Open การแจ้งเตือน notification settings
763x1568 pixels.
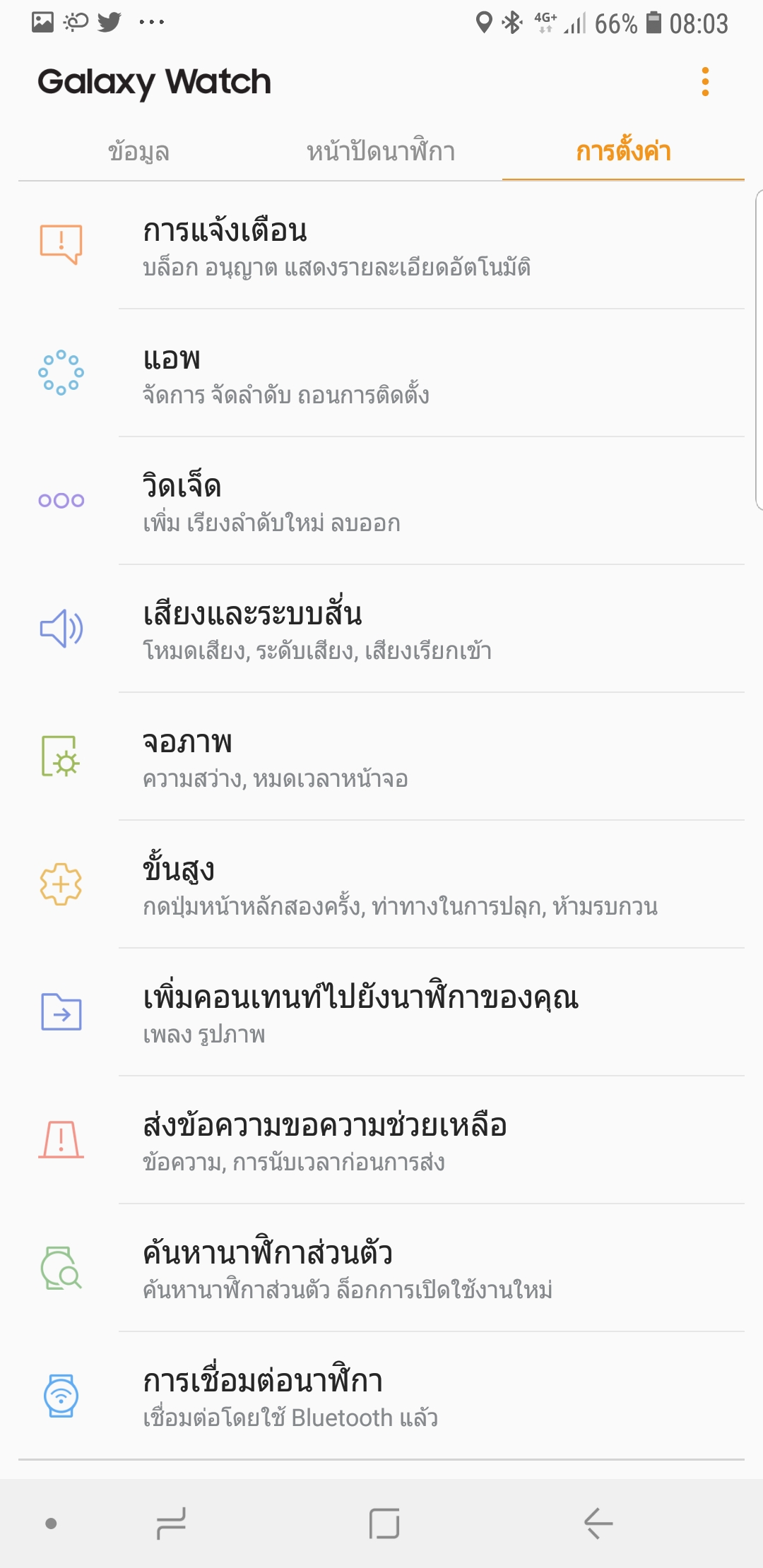point(381,246)
